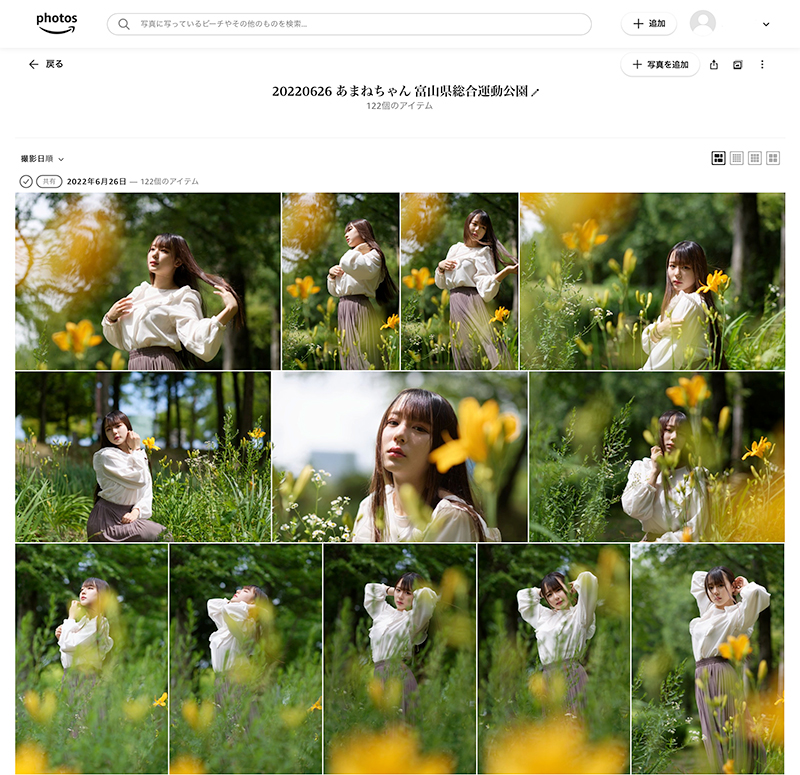The image size is (800, 775).
Task: Open the slideshow icon next to share
Action: point(738,64)
